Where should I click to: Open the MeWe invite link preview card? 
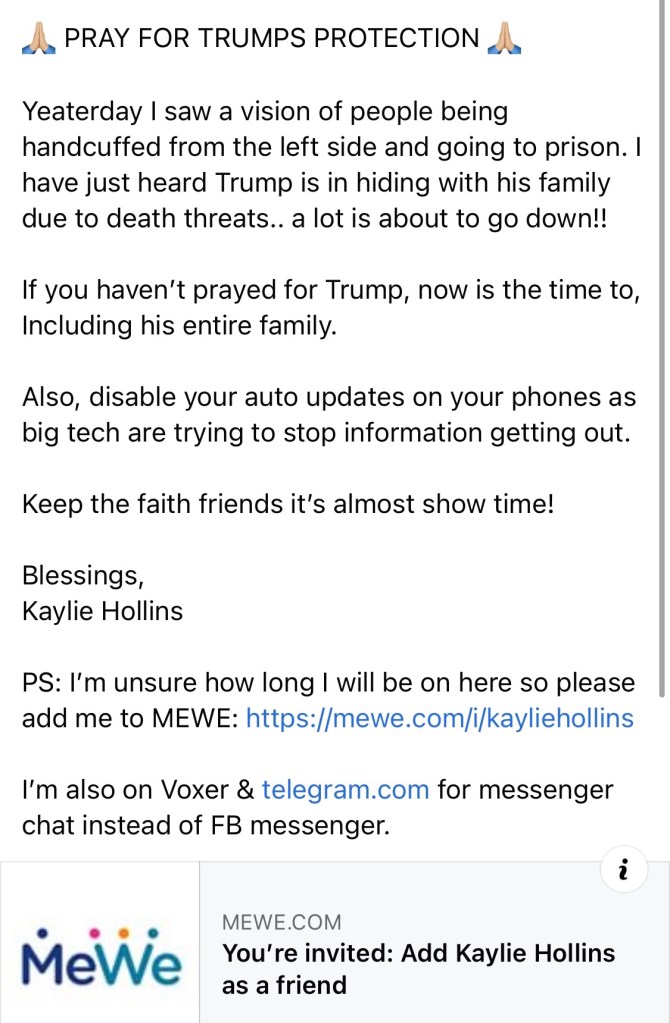(418, 953)
